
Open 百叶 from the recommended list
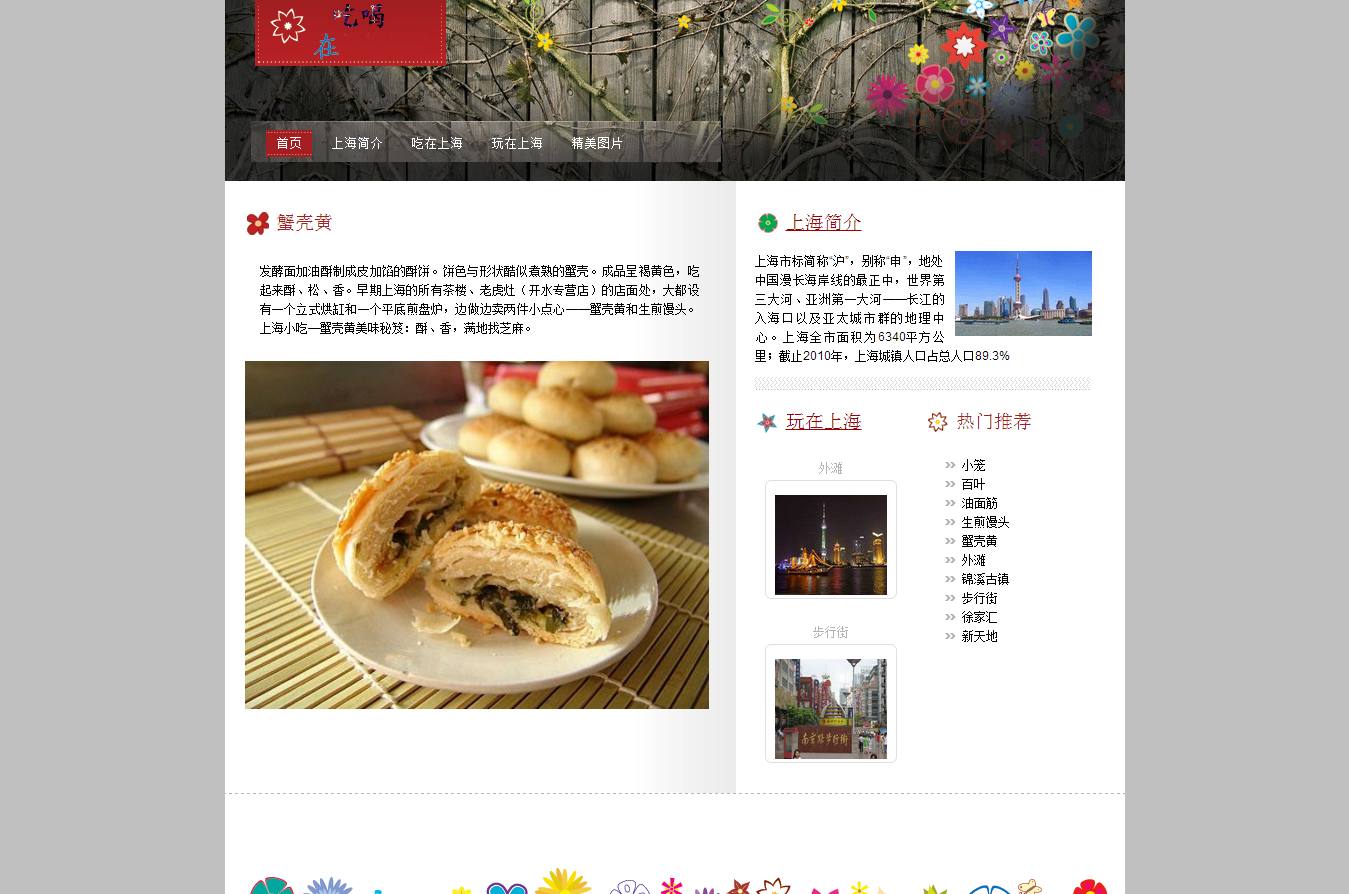(973, 485)
